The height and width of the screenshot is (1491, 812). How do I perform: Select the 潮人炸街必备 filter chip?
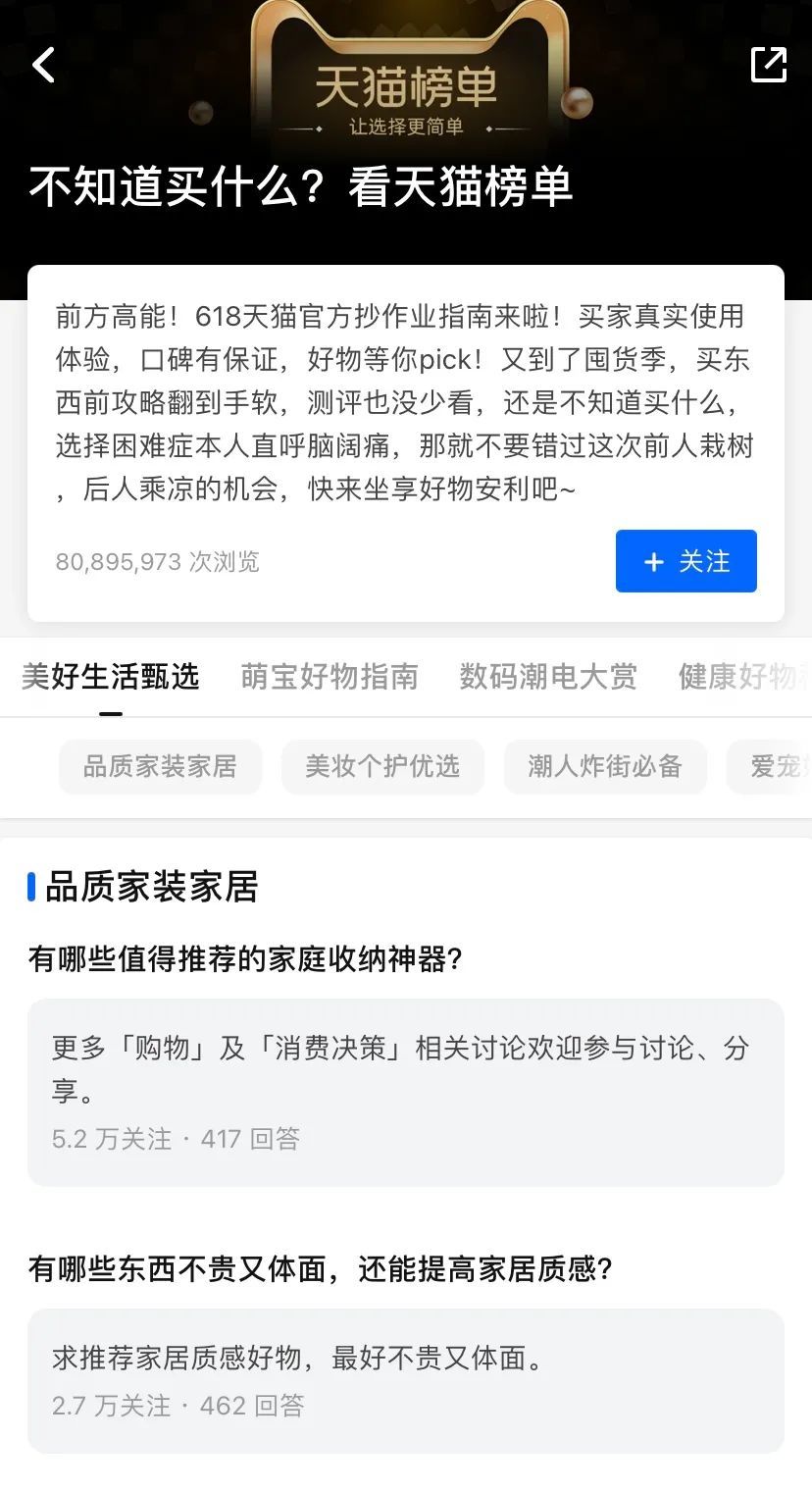(605, 767)
